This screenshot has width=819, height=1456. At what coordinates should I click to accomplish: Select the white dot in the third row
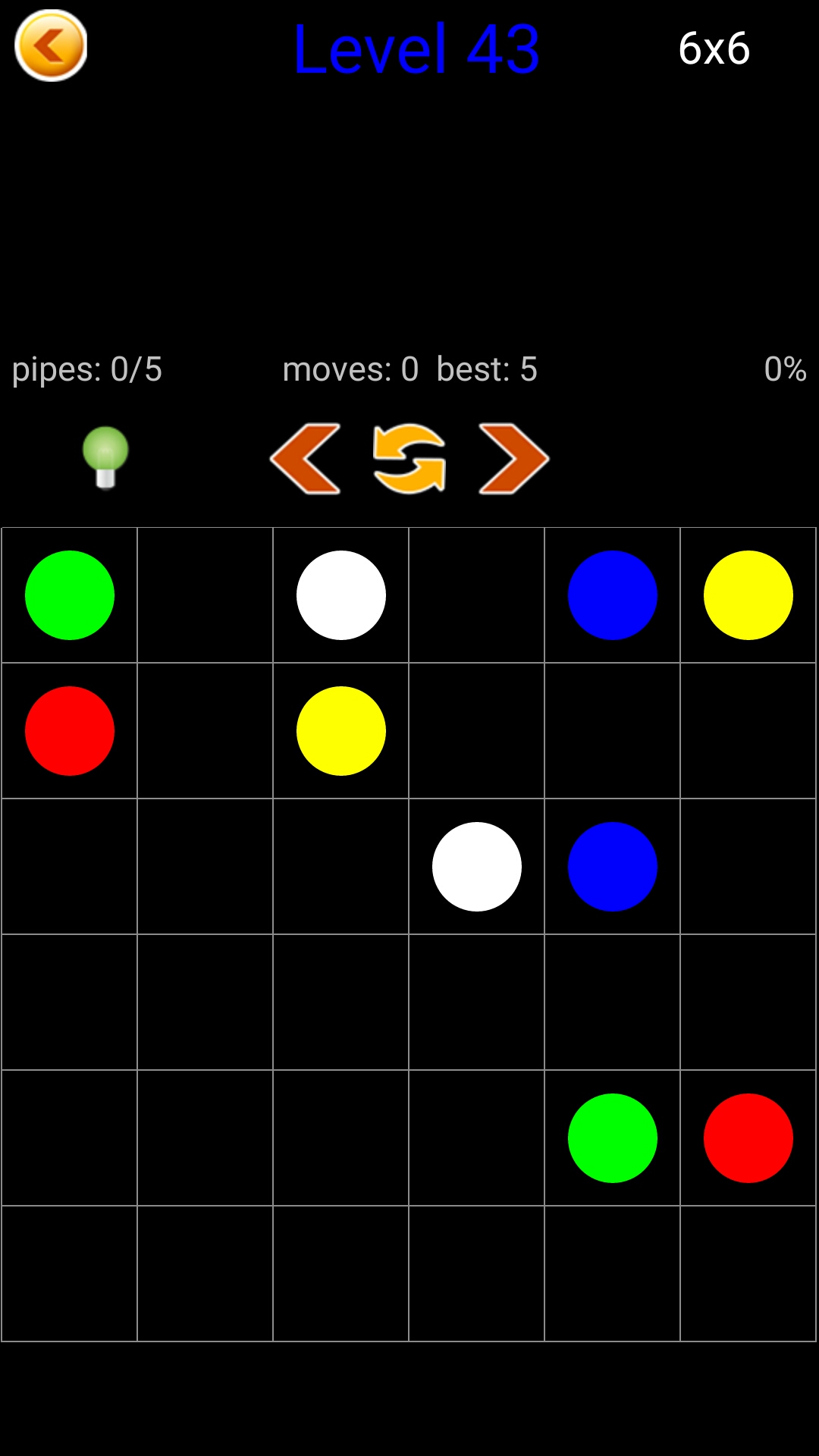(477, 867)
